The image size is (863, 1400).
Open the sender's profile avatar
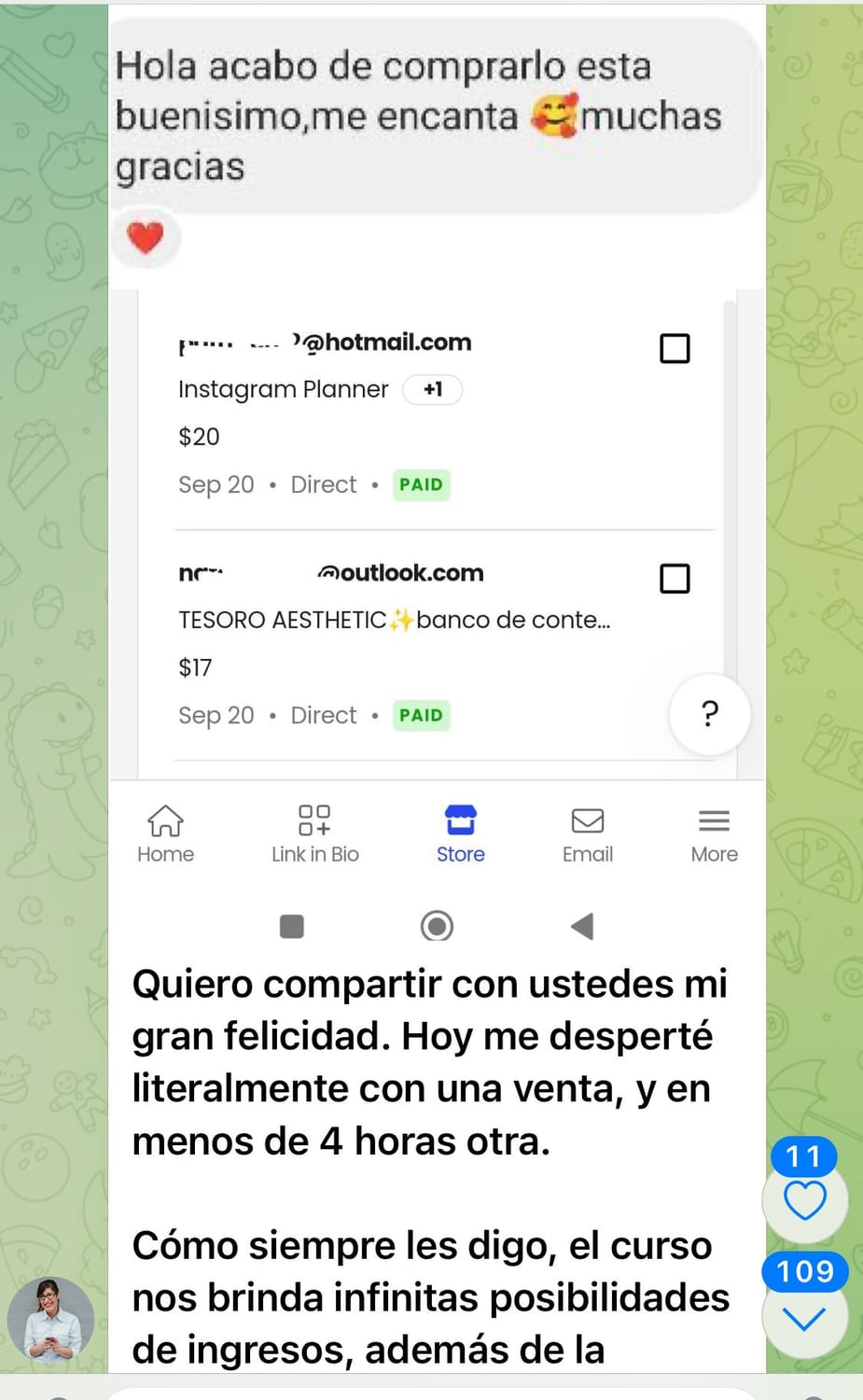(50, 1320)
